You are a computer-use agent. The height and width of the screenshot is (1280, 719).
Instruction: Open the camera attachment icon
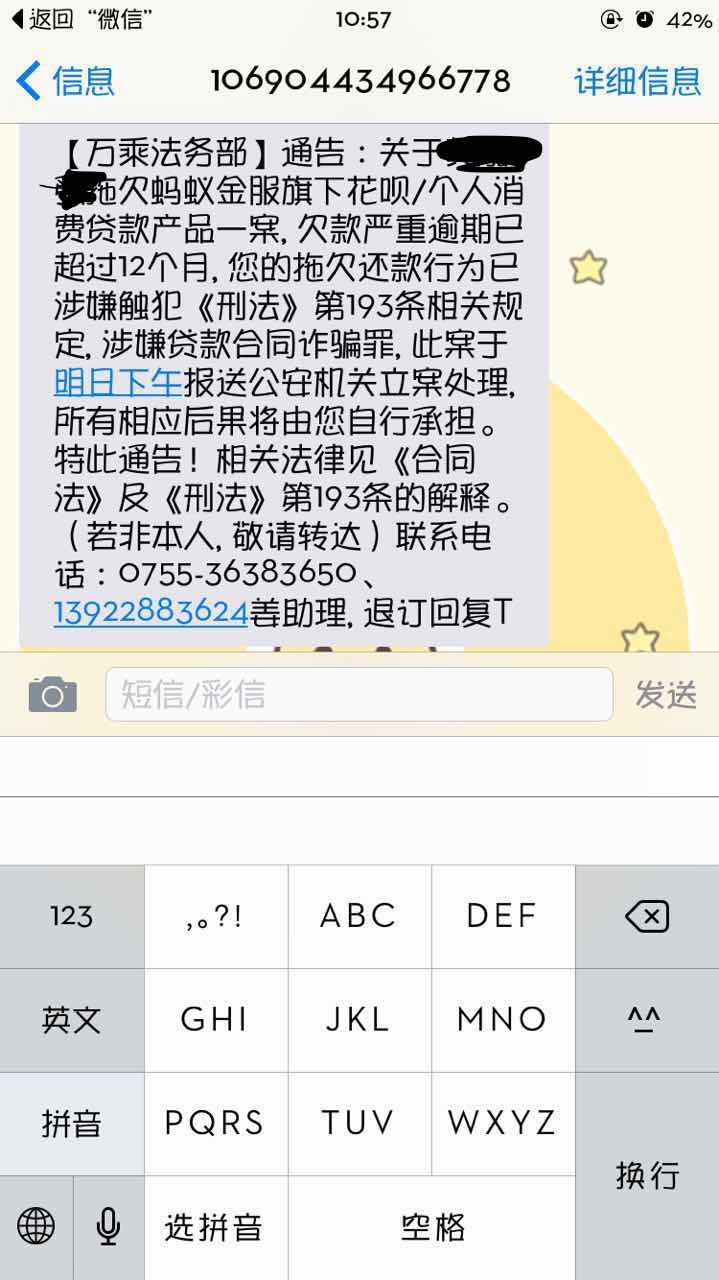point(53,694)
